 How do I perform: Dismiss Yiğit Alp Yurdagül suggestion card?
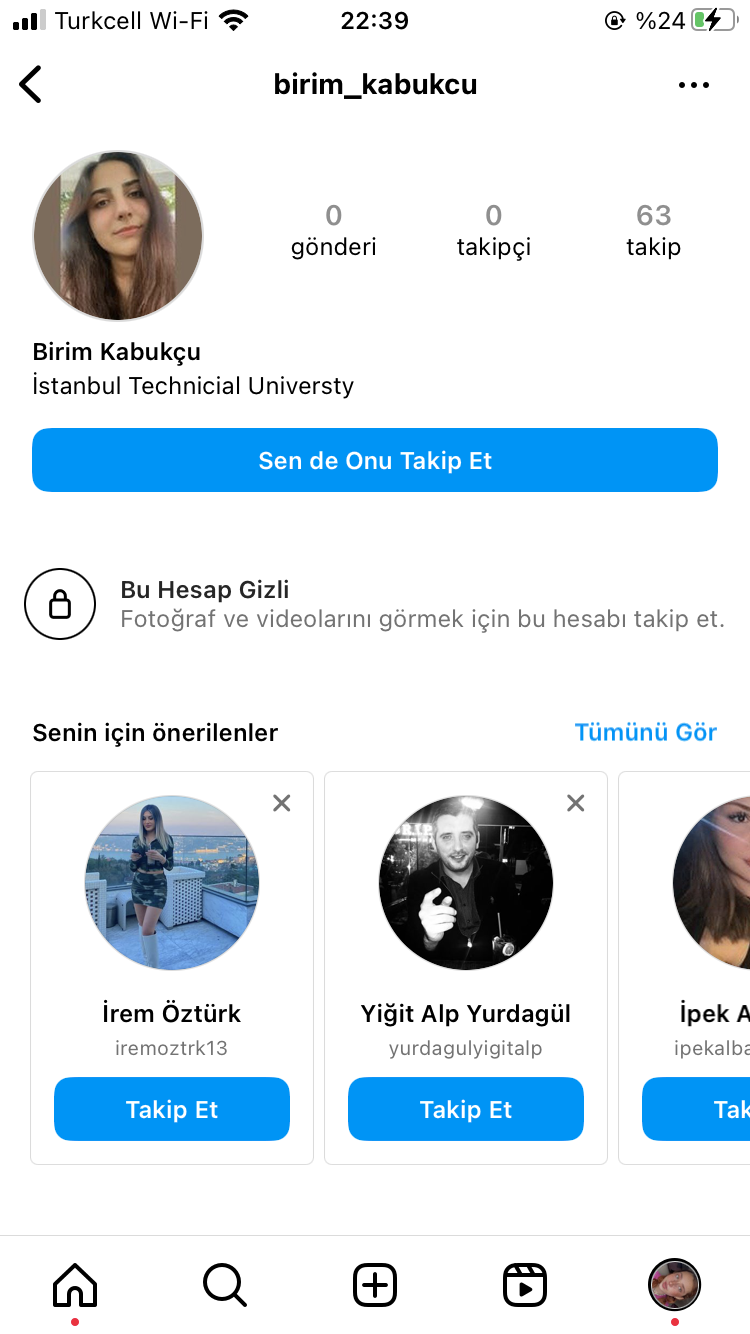(x=576, y=803)
